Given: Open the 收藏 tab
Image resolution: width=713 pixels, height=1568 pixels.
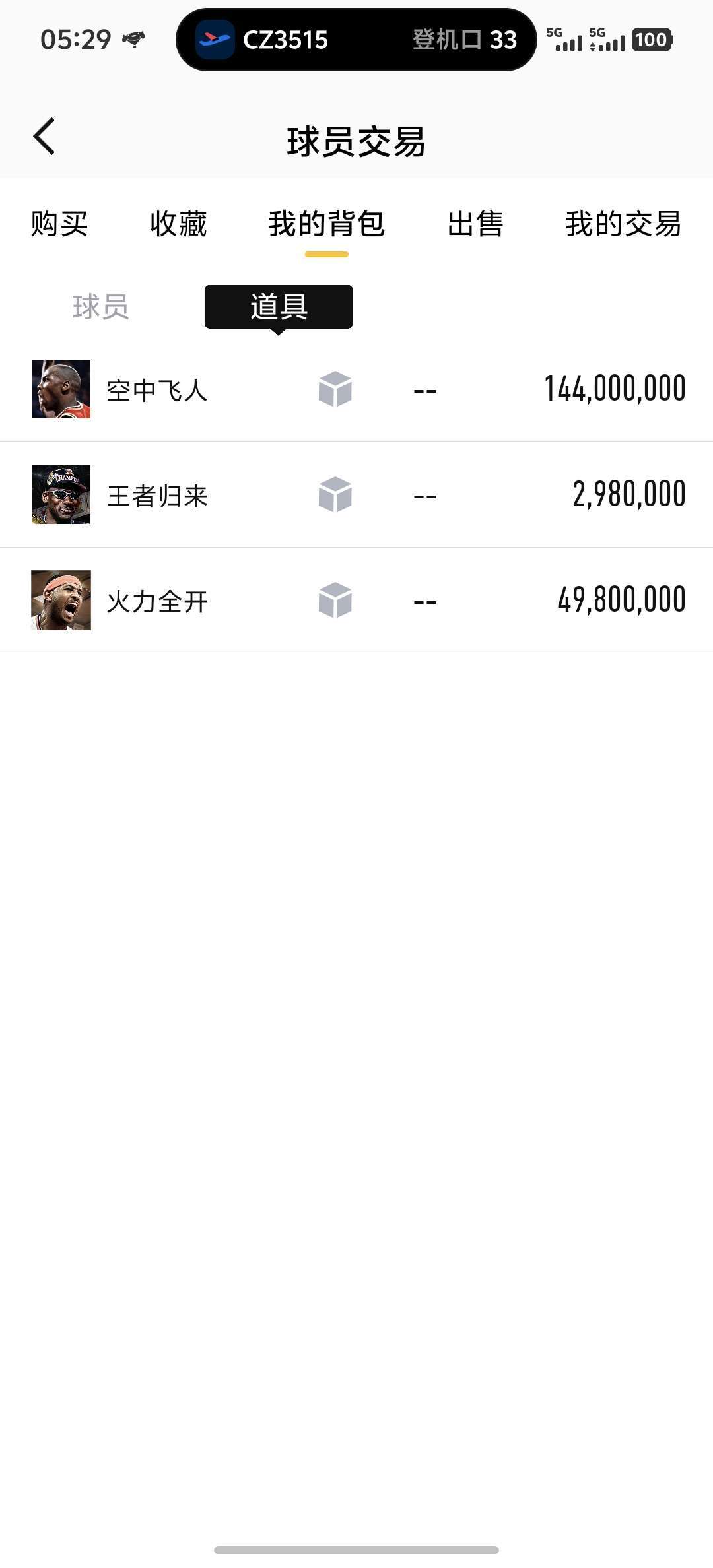Looking at the screenshot, I should click(178, 224).
